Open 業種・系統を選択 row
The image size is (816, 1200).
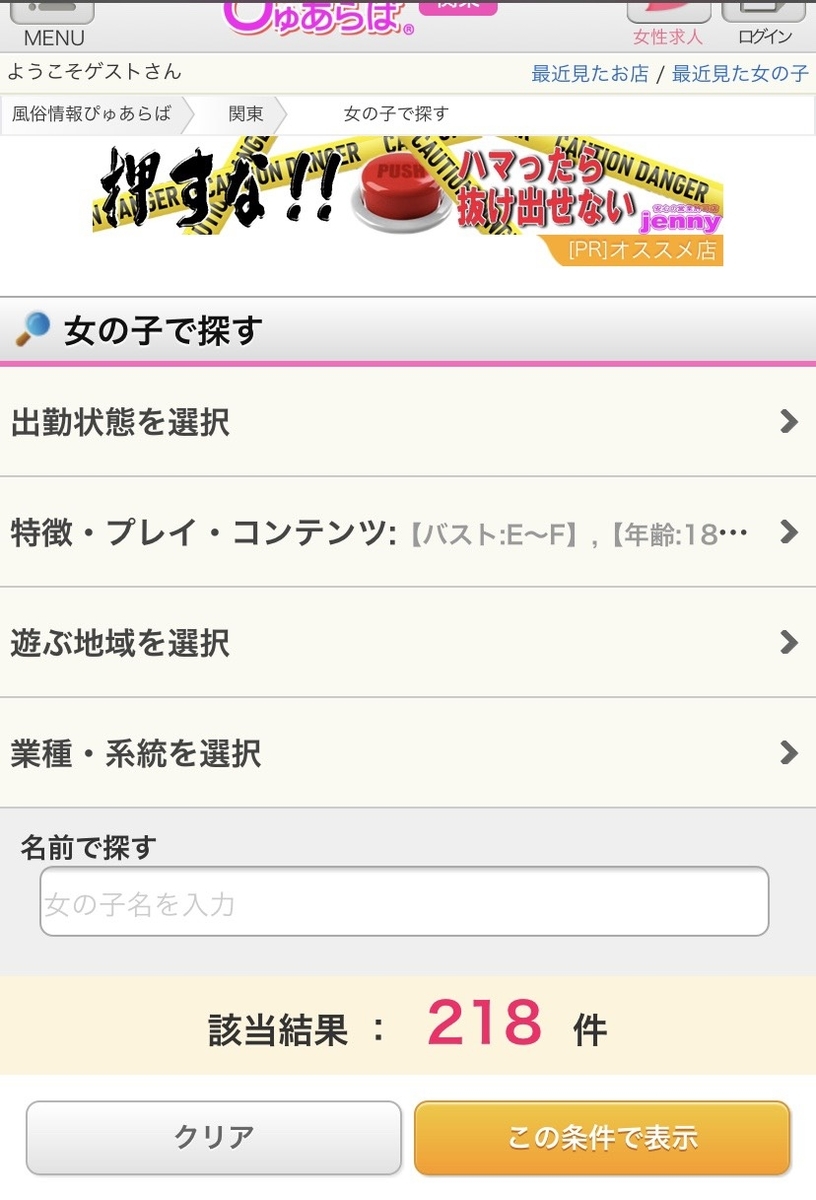(x=408, y=752)
